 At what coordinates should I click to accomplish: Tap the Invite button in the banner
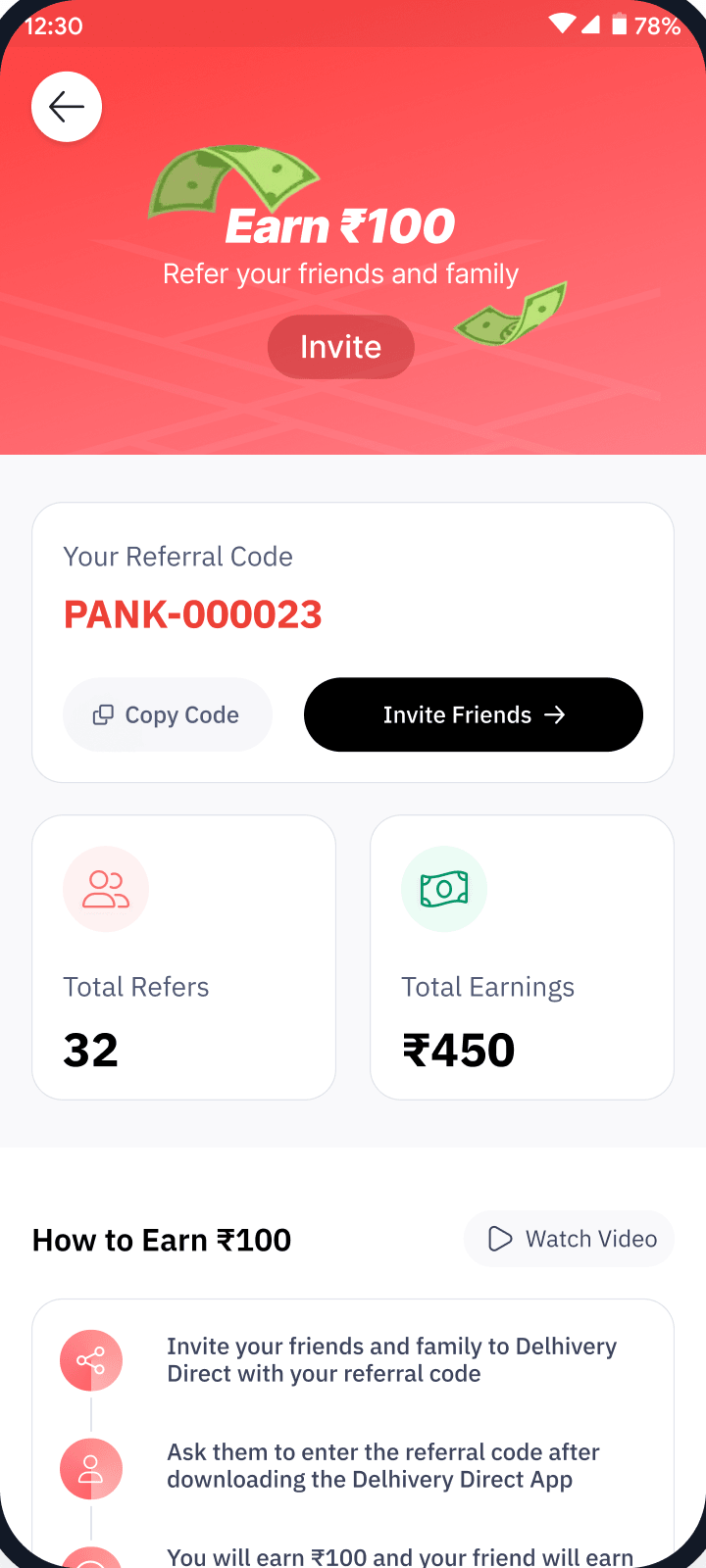[x=340, y=347]
